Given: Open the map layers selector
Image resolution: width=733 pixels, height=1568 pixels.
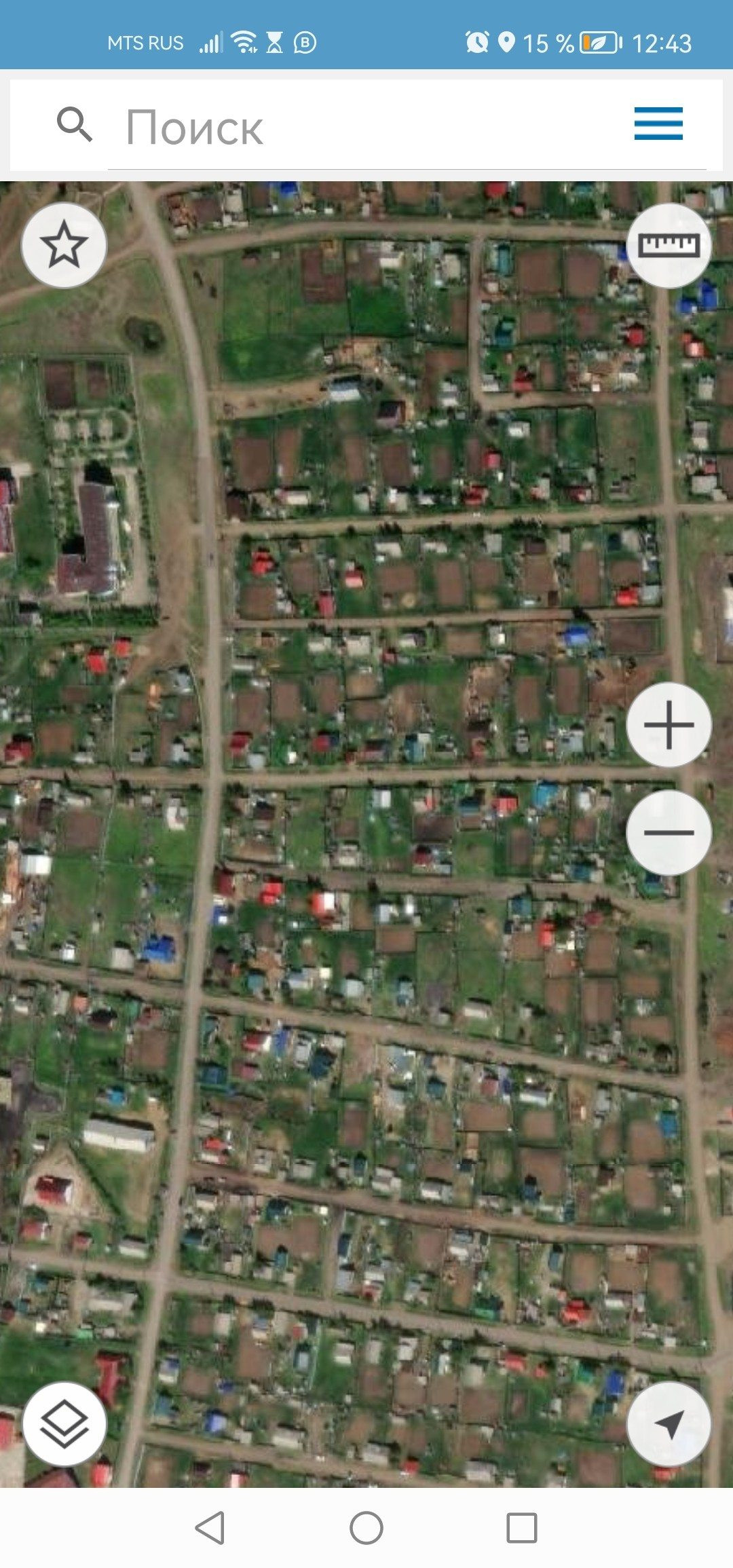Looking at the screenshot, I should [x=64, y=1424].
